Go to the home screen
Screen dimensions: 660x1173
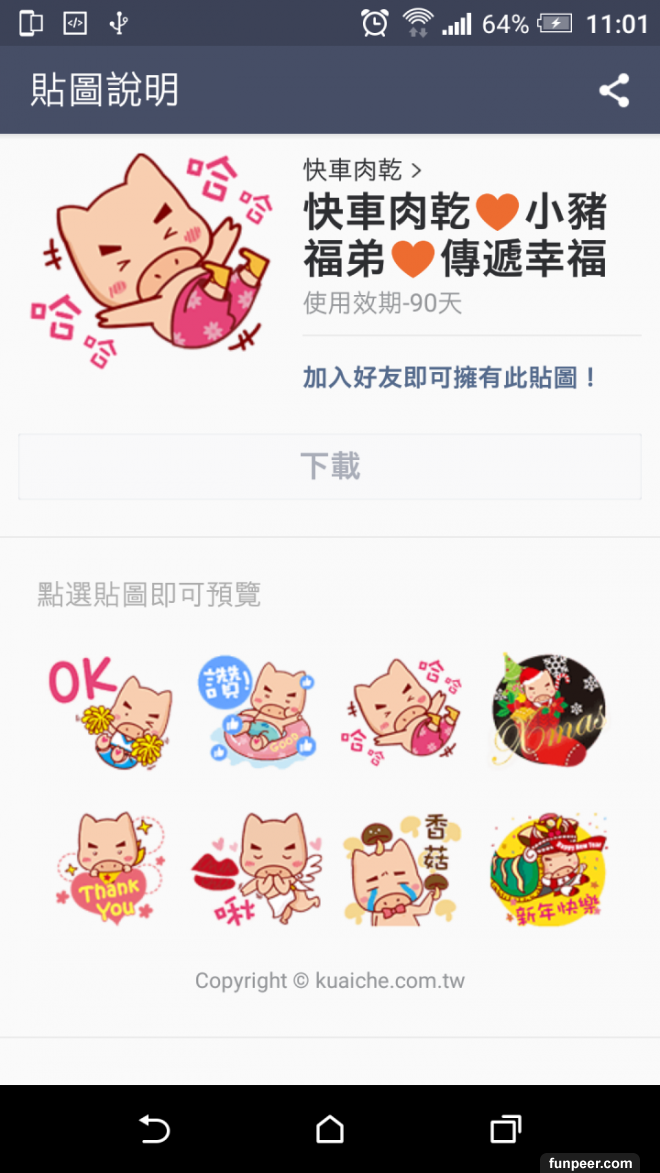click(330, 1129)
